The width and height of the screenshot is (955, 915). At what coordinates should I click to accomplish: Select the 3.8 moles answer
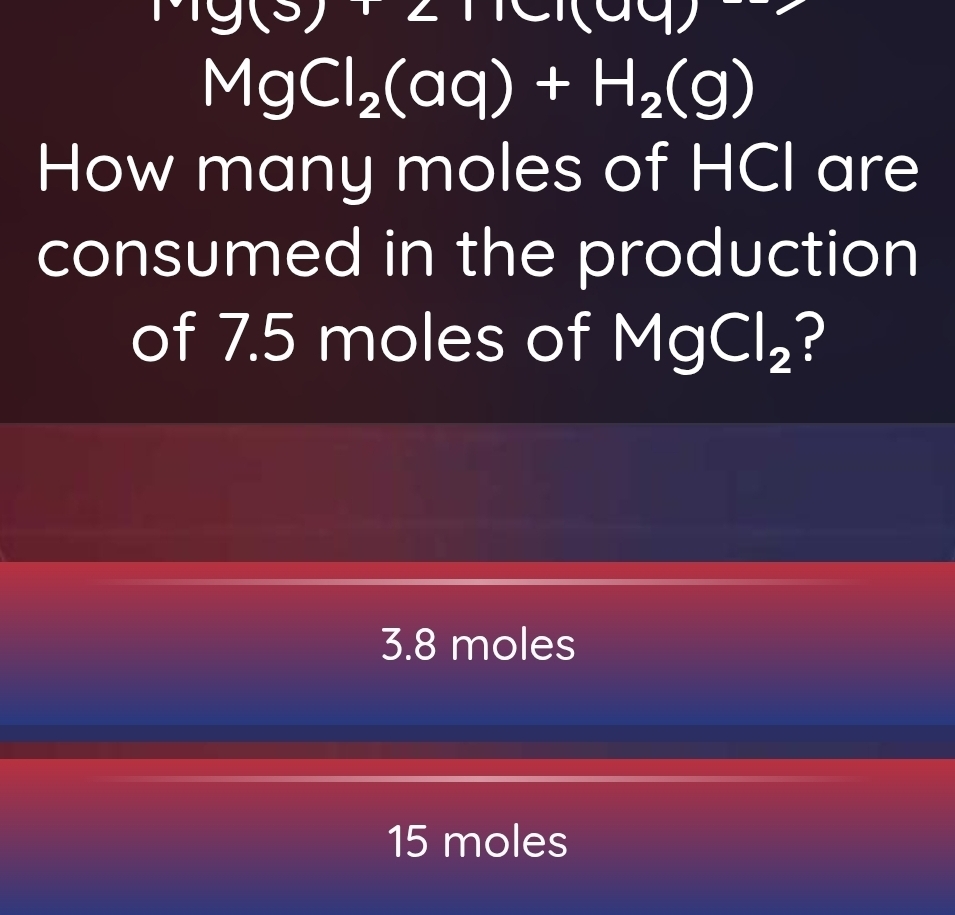478,645
